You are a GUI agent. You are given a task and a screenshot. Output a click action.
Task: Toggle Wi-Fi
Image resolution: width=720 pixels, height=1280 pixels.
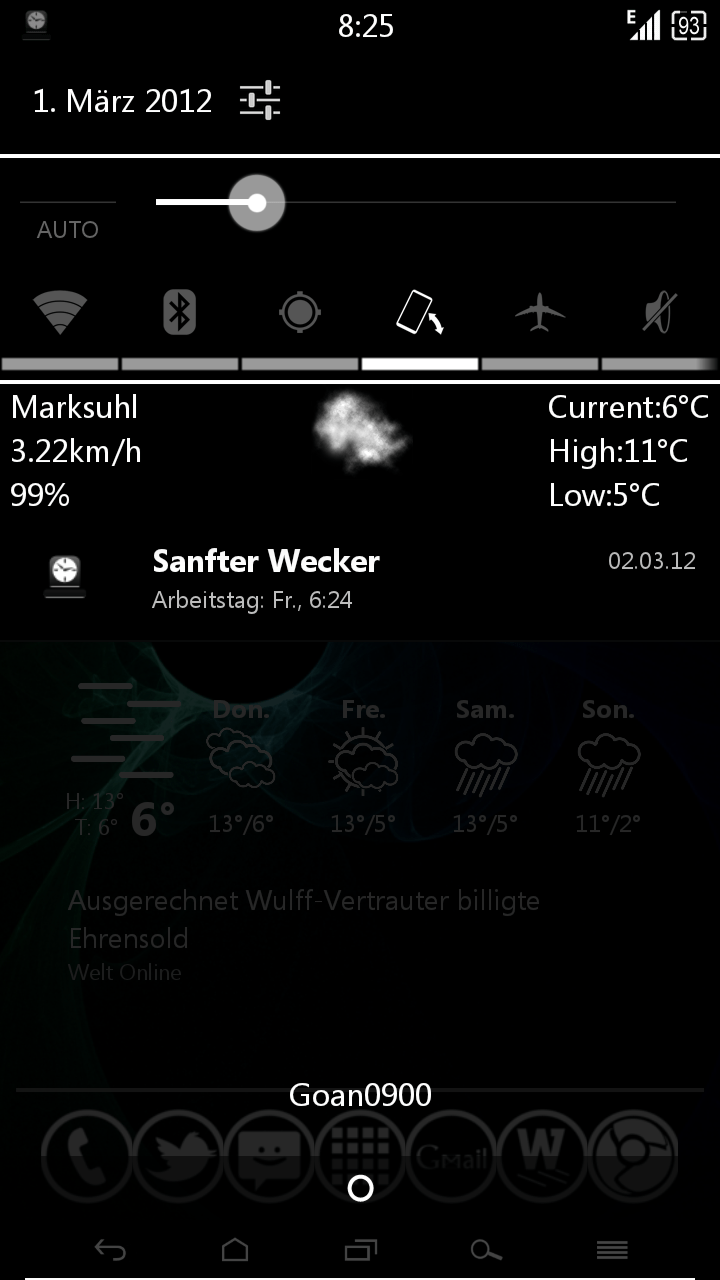(60, 313)
